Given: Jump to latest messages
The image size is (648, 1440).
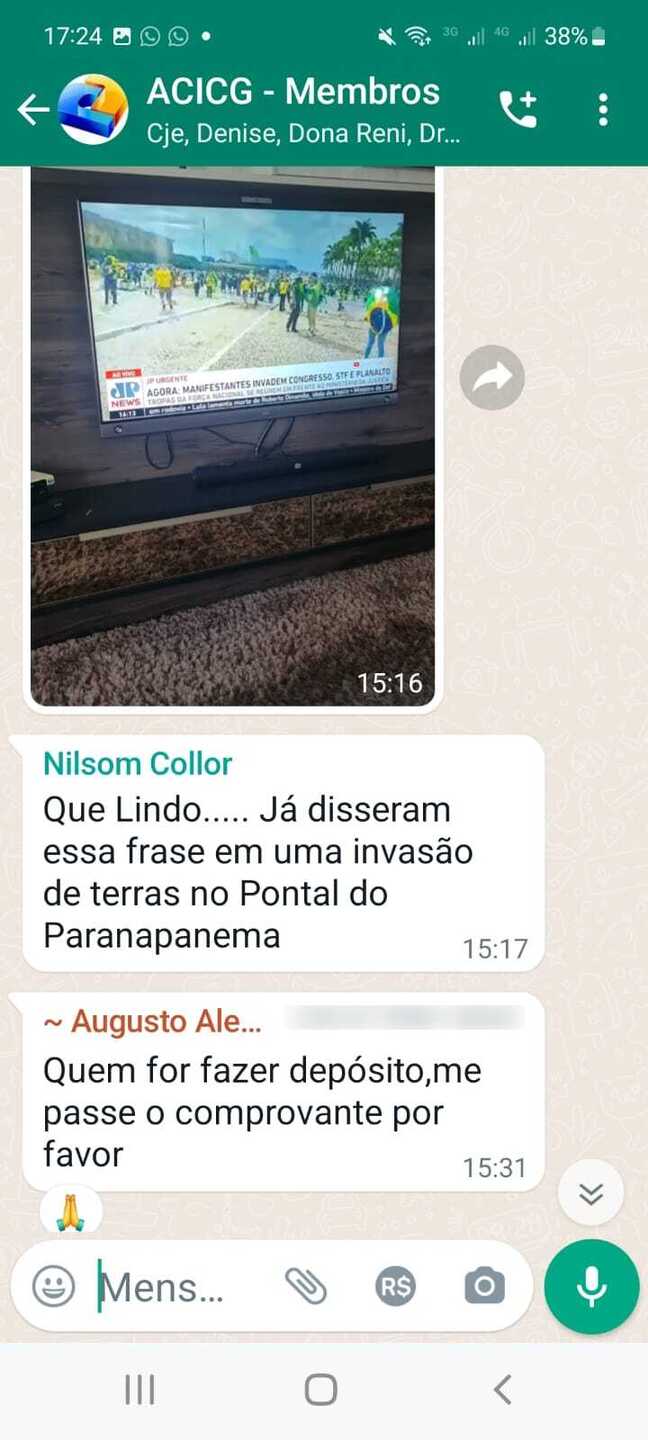Looking at the screenshot, I should pyautogui.click(x=591, y=1193).
